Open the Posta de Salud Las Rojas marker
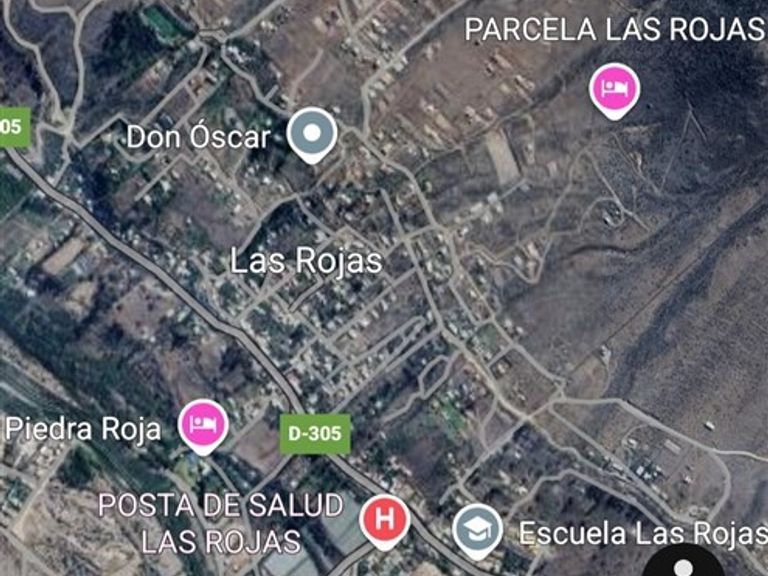Viewport: 768px width, 576px height. coord(385,520)
